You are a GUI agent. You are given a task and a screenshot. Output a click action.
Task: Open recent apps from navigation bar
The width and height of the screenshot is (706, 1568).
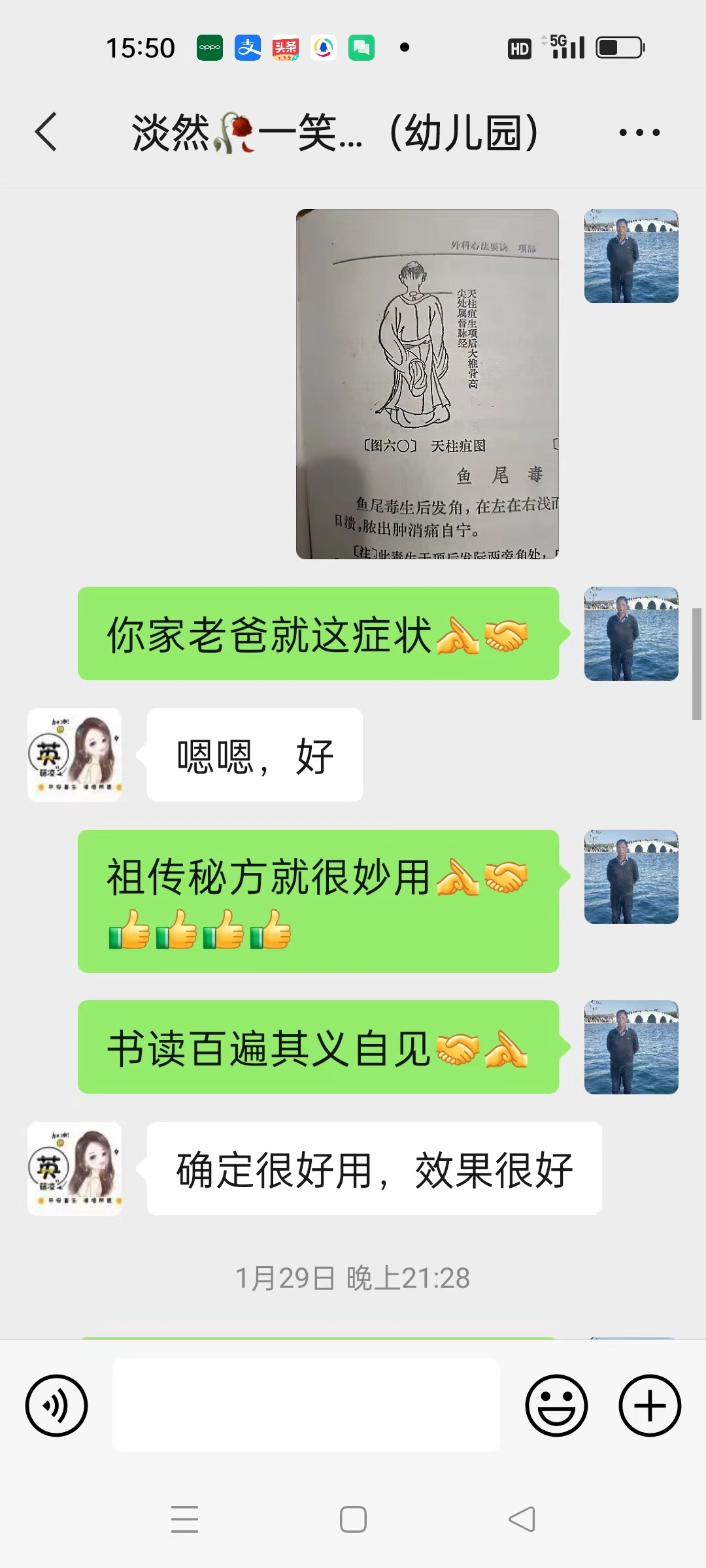184,1519
